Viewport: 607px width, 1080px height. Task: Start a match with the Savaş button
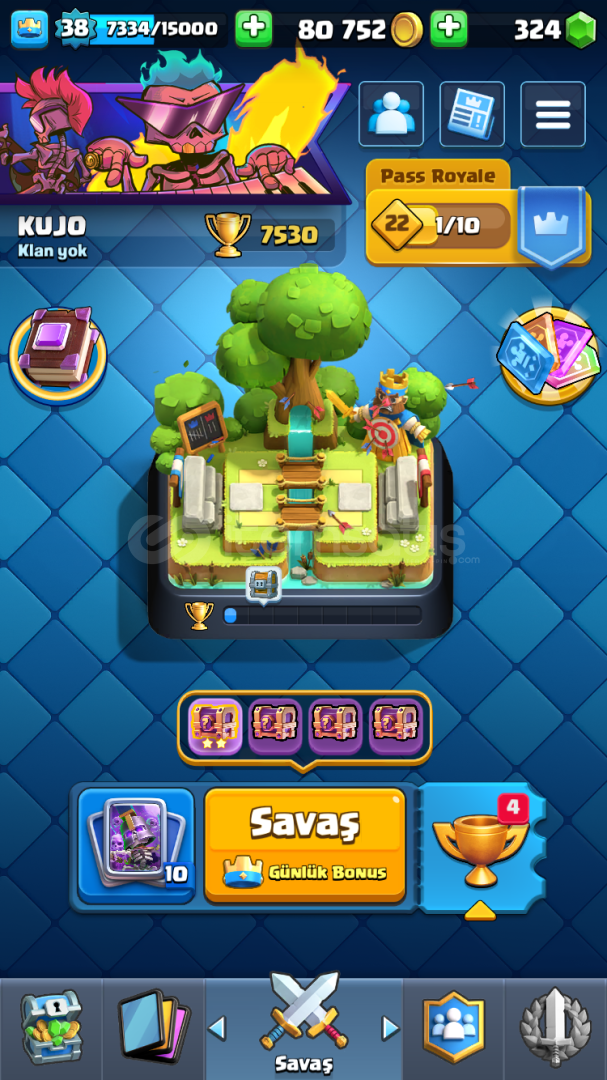point(305,845)
